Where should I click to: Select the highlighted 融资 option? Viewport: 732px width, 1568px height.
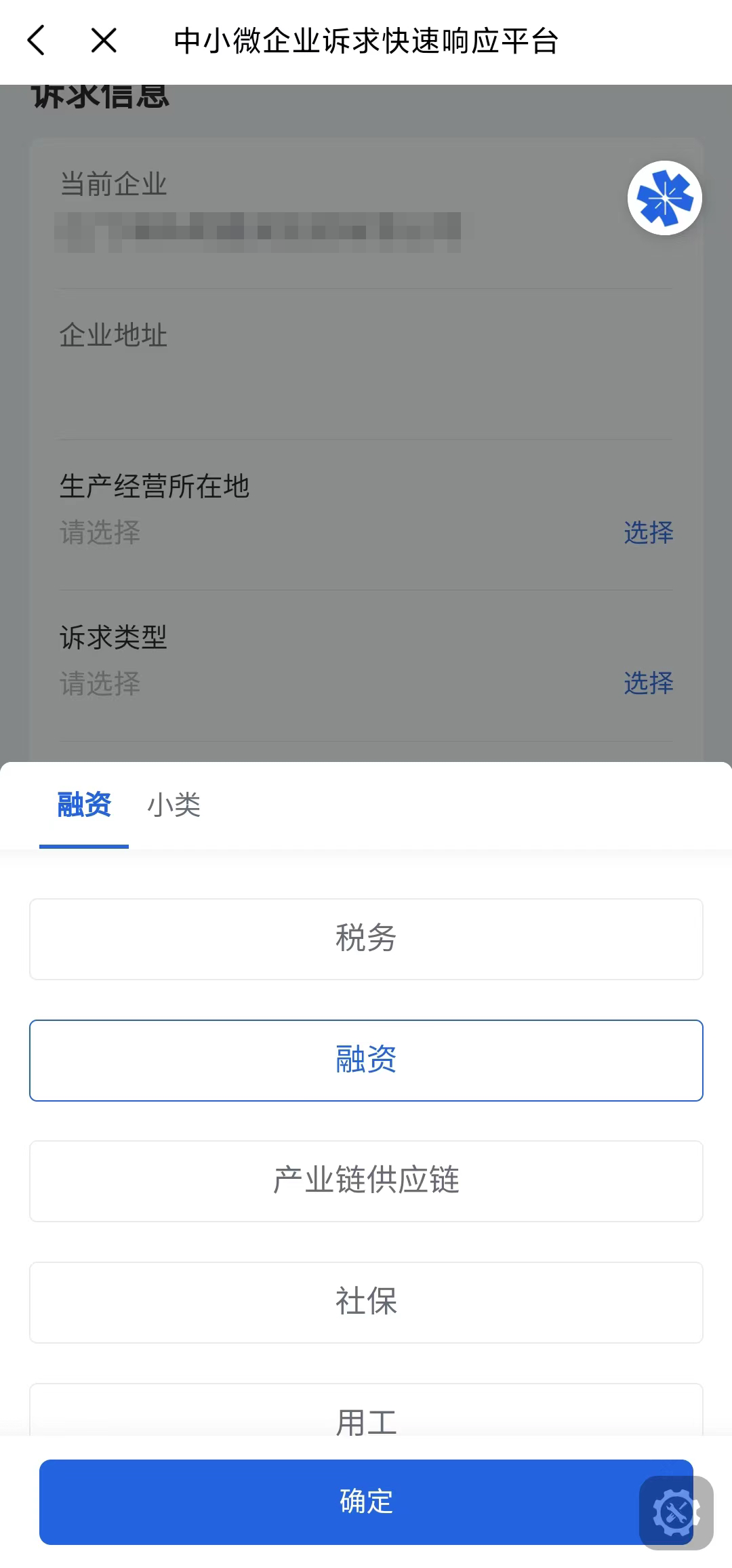pos(365,1060)
